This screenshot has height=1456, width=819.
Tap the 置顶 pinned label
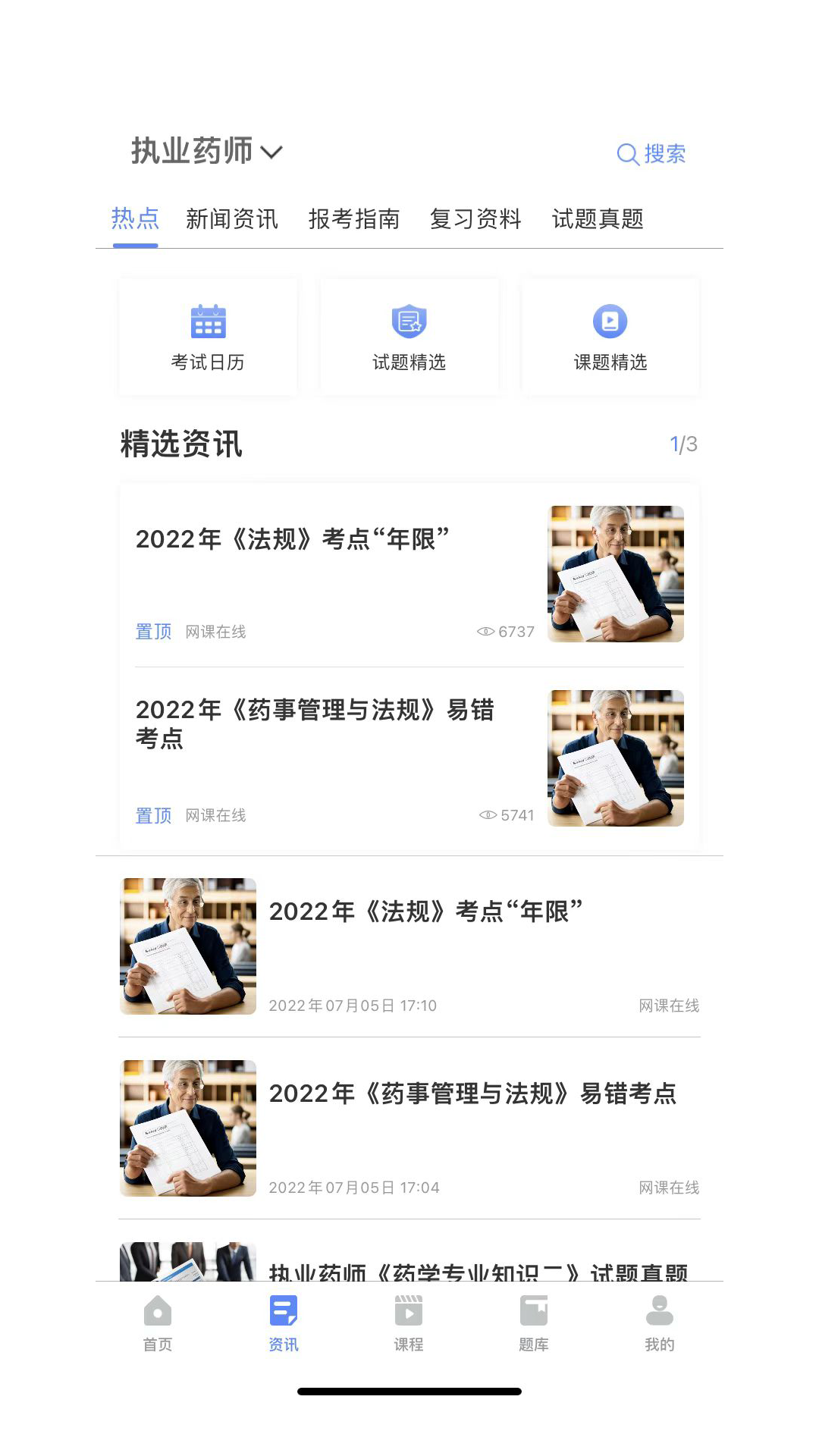(x=153, y=631)
